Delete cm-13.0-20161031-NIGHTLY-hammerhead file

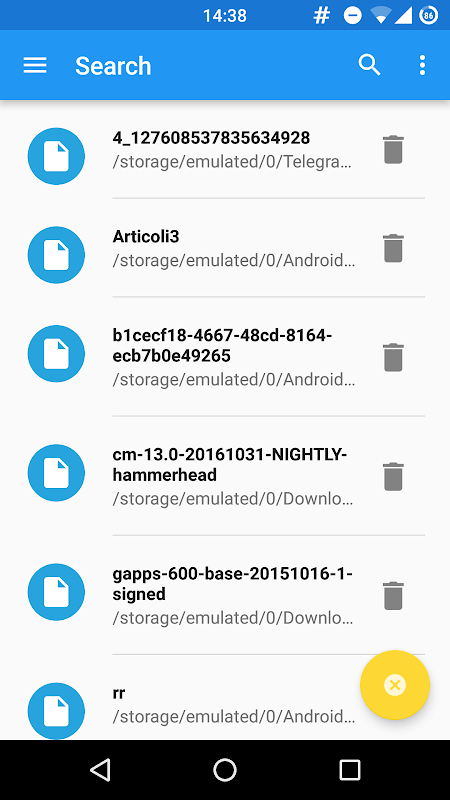point(393,477)
